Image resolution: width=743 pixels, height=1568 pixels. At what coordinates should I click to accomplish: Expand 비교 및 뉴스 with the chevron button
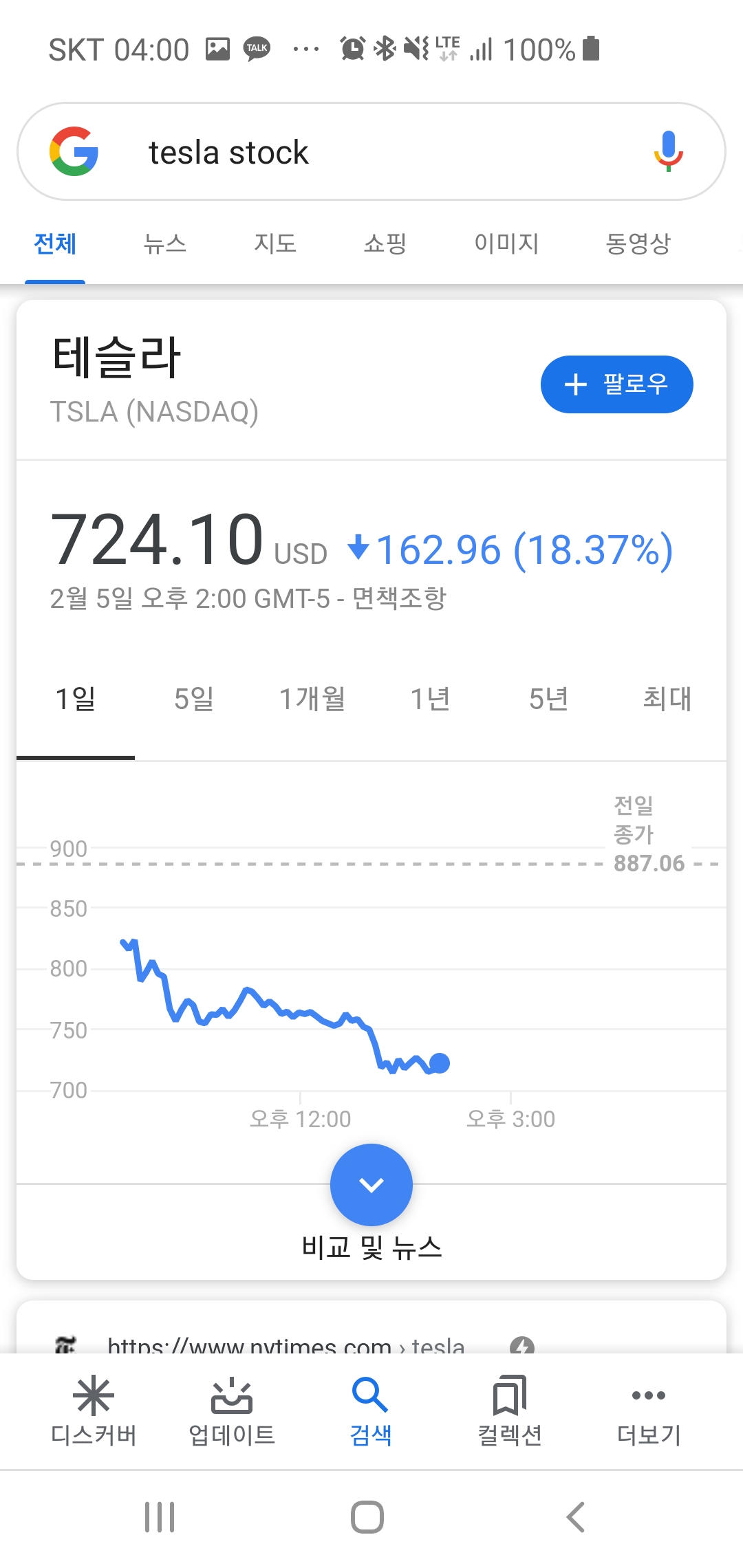371,1184
